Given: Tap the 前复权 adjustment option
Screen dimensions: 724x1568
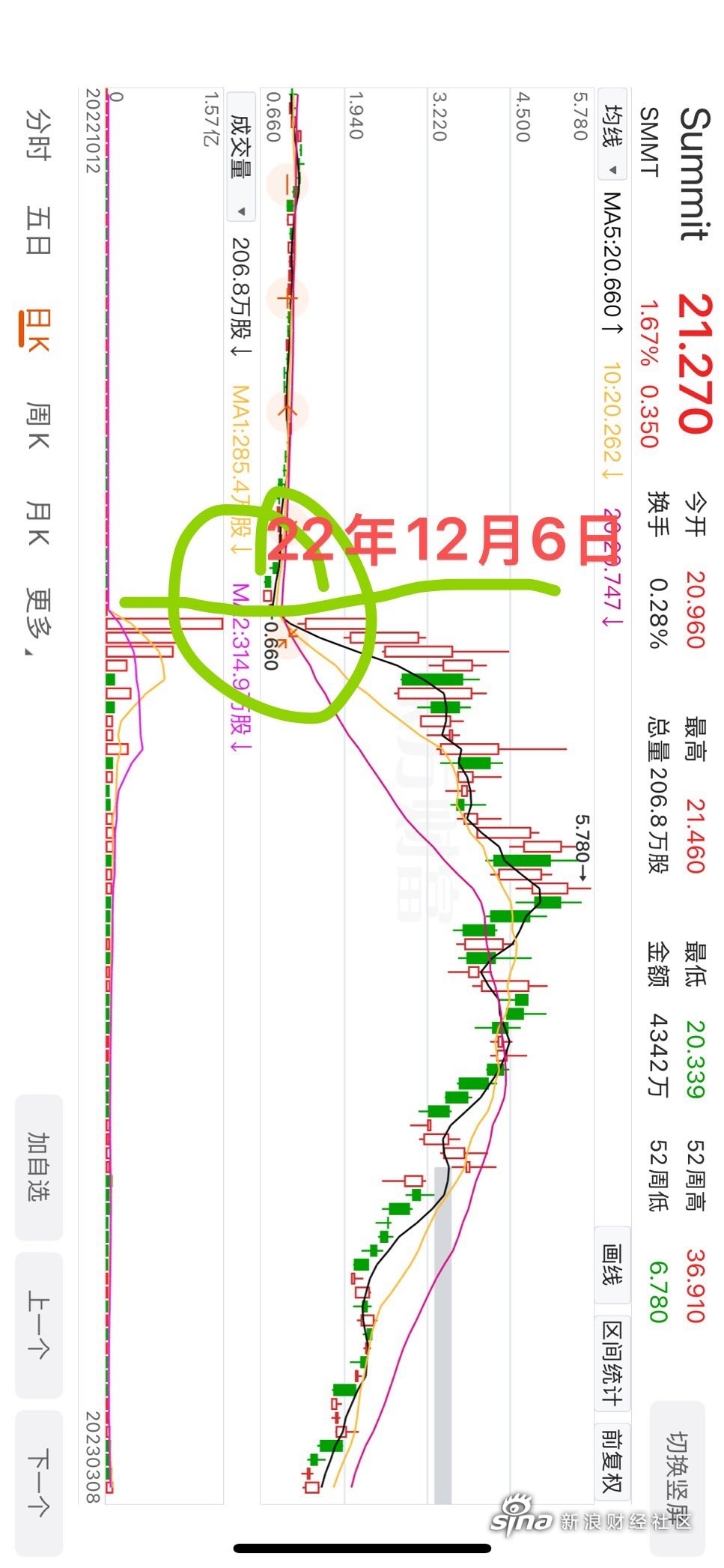Looking at the screenshot, I should tap(612, 1459).
